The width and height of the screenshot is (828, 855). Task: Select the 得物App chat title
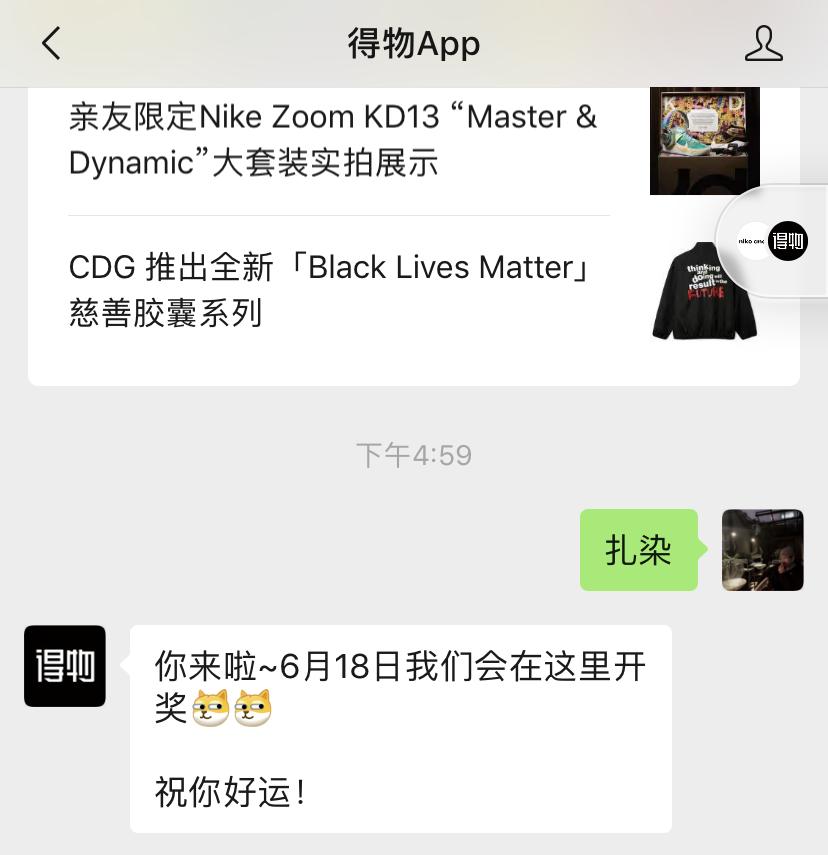tap(414, 44)
